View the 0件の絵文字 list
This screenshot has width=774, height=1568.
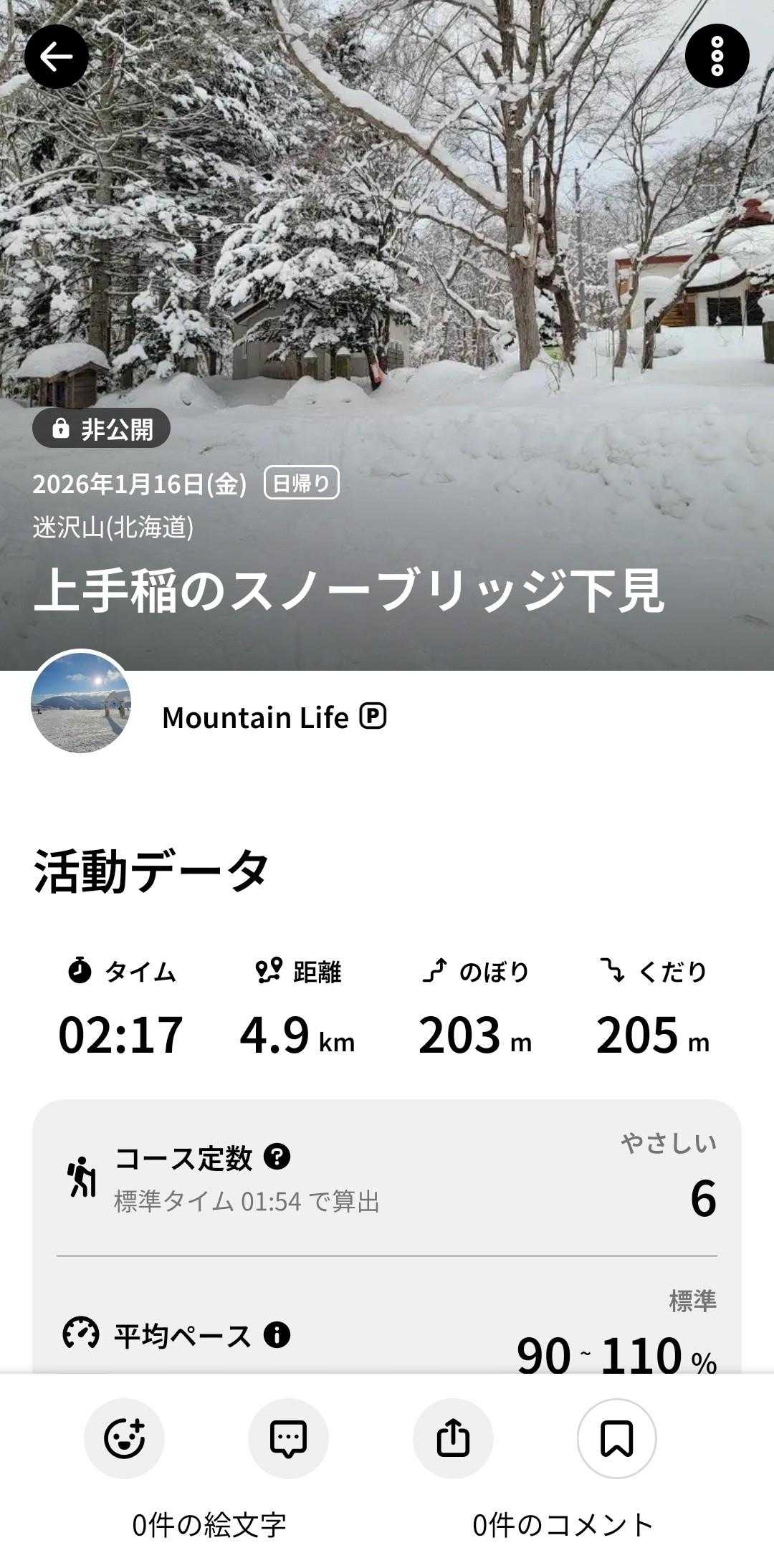[x=209, y=1525]
